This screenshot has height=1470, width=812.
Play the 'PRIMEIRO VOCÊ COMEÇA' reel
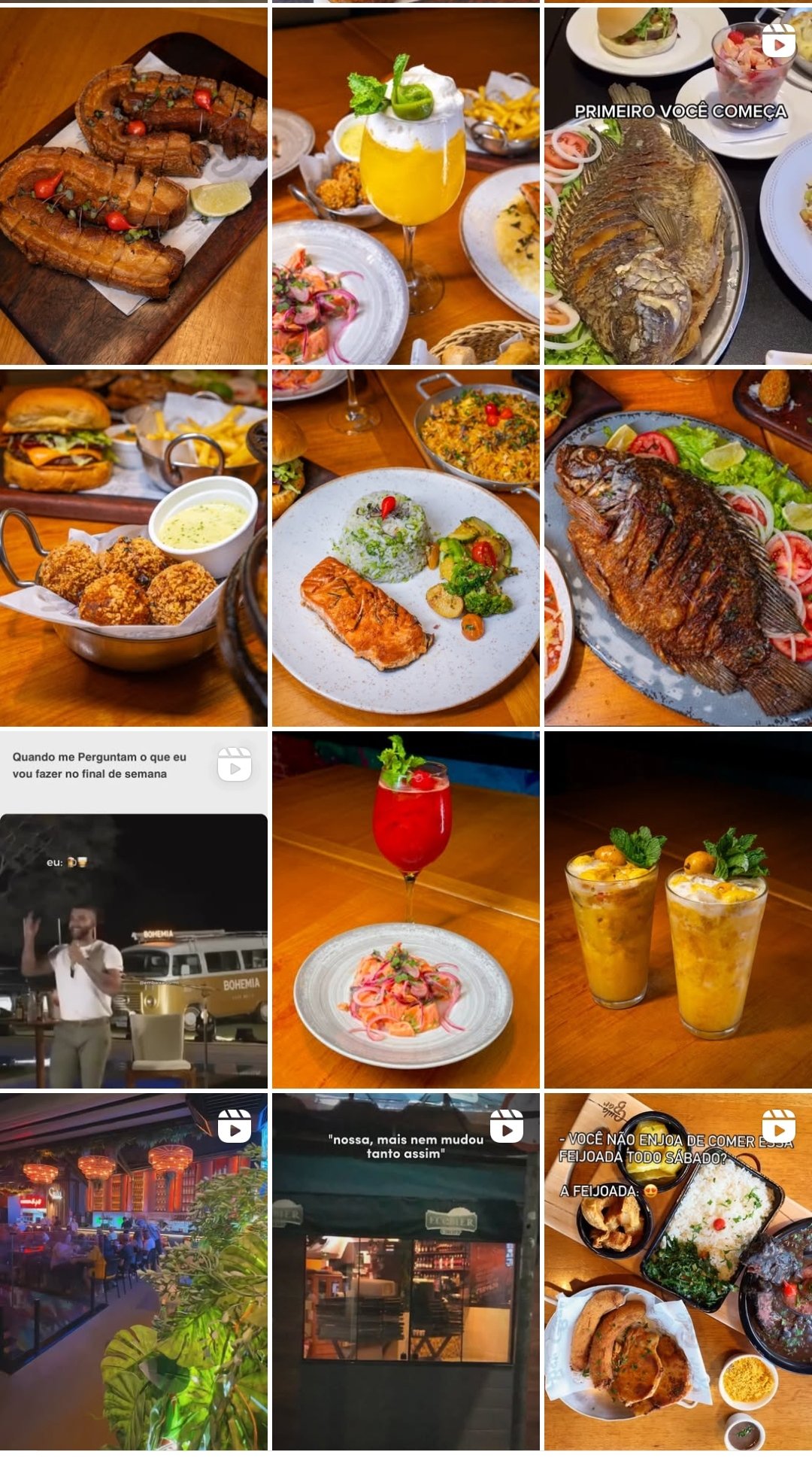click(678, 187)
